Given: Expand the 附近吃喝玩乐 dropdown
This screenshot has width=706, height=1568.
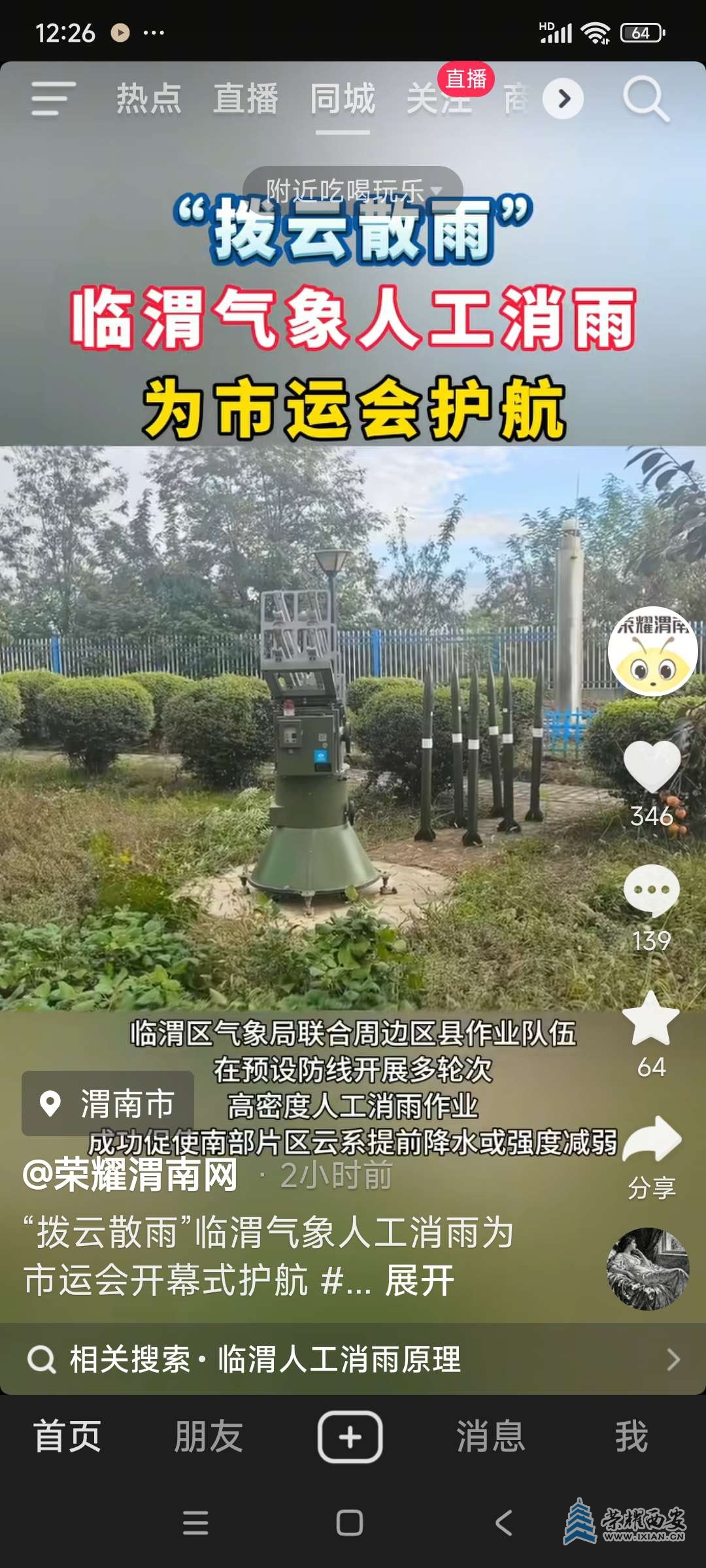Looking at the screenshot, I should [353, 190].
